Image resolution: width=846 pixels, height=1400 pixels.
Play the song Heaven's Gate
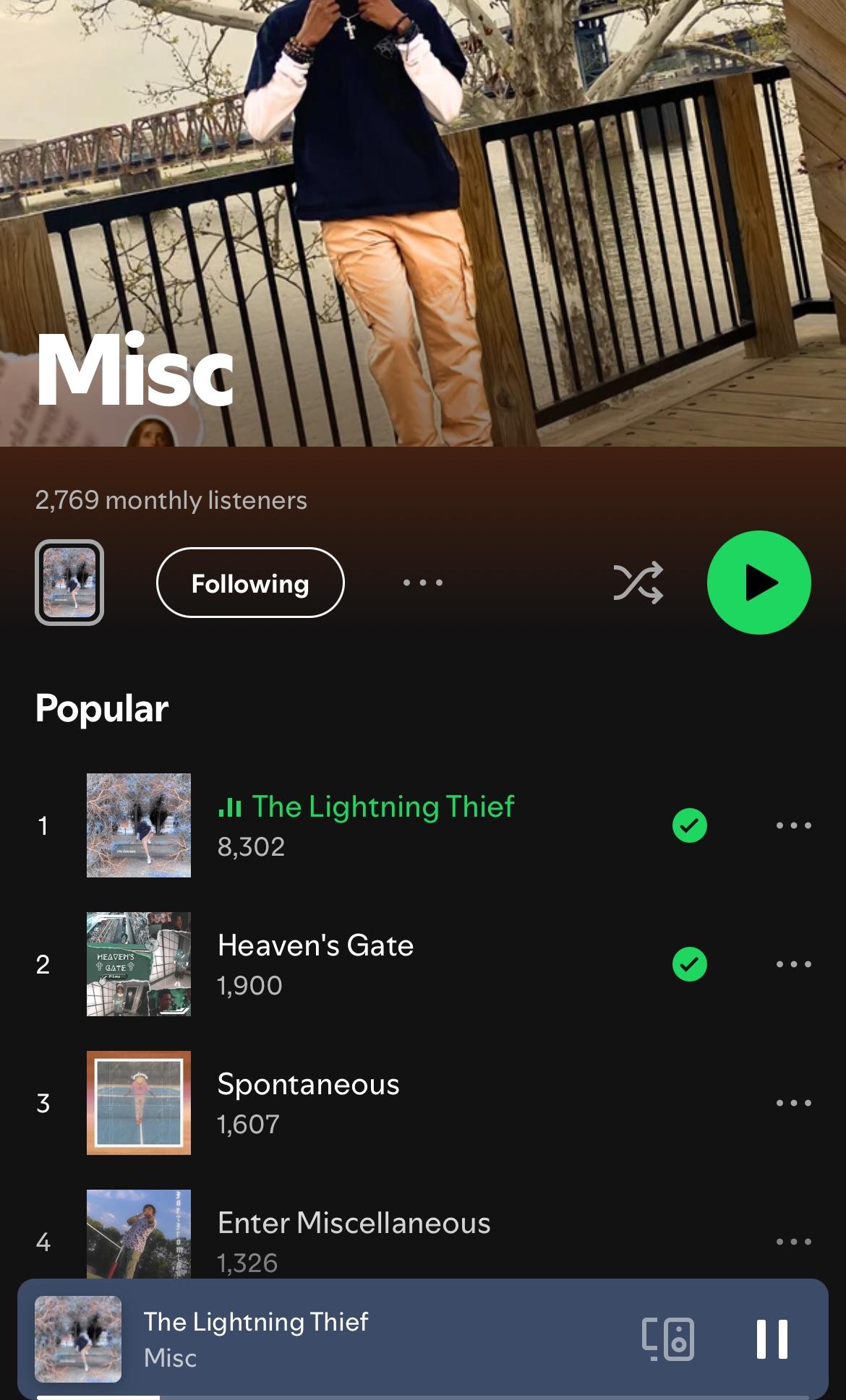click(315, 963)
